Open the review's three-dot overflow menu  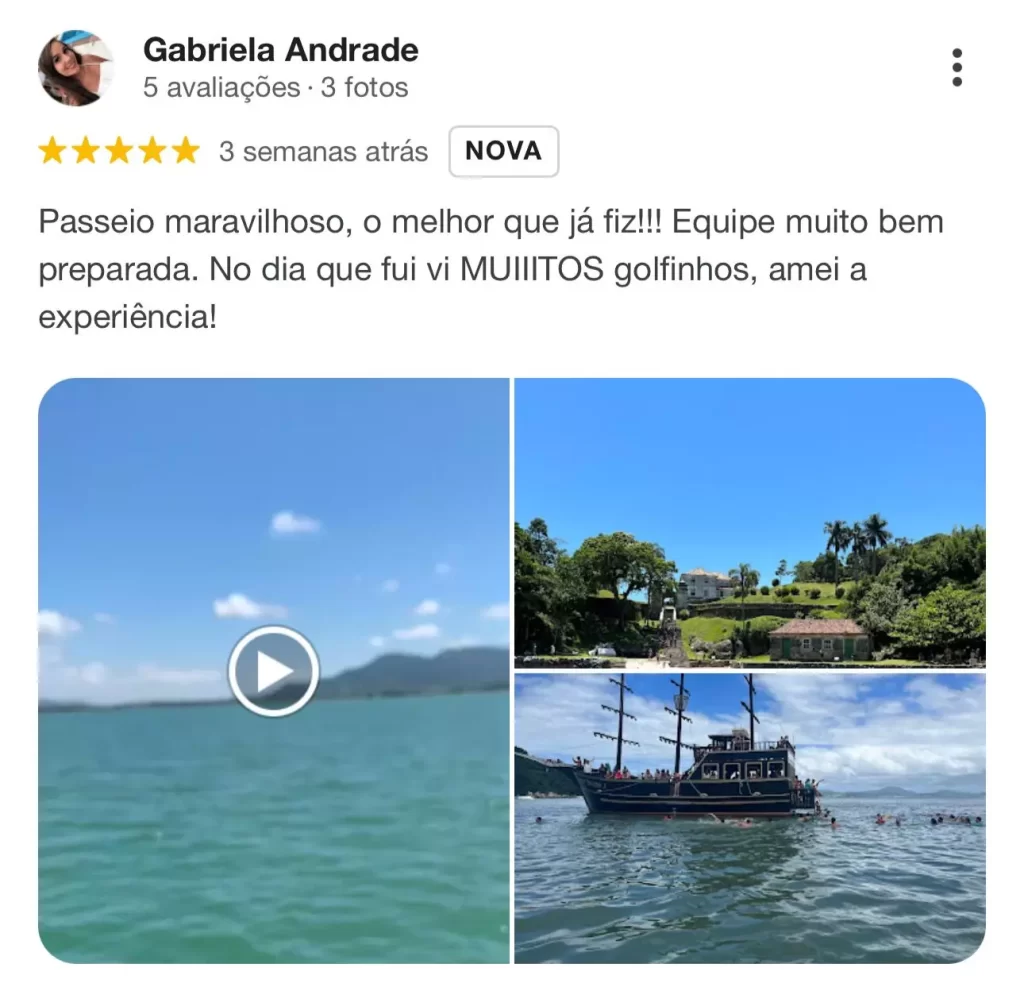(956, 67)
